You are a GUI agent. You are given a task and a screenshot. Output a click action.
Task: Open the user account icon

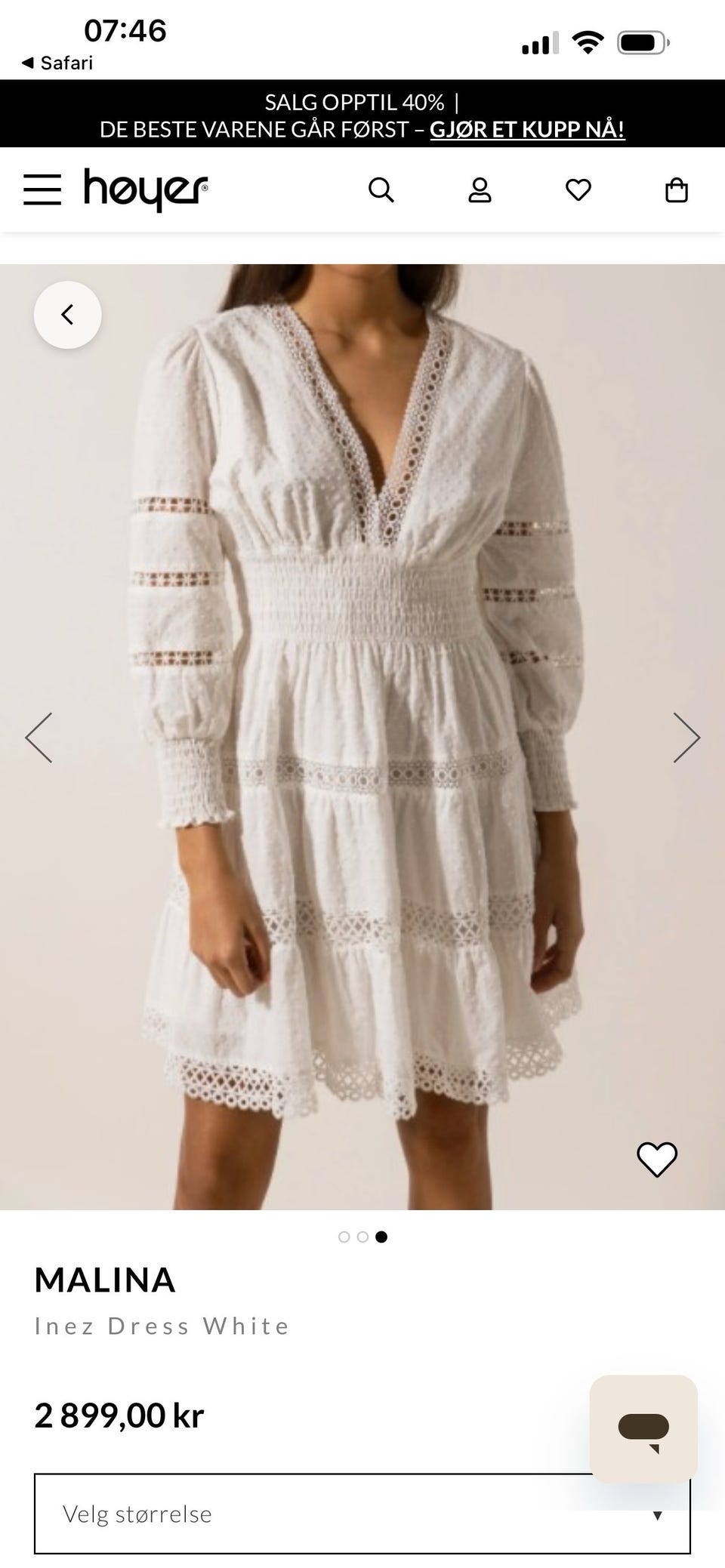pyautogui.click(x=480, y=190)
